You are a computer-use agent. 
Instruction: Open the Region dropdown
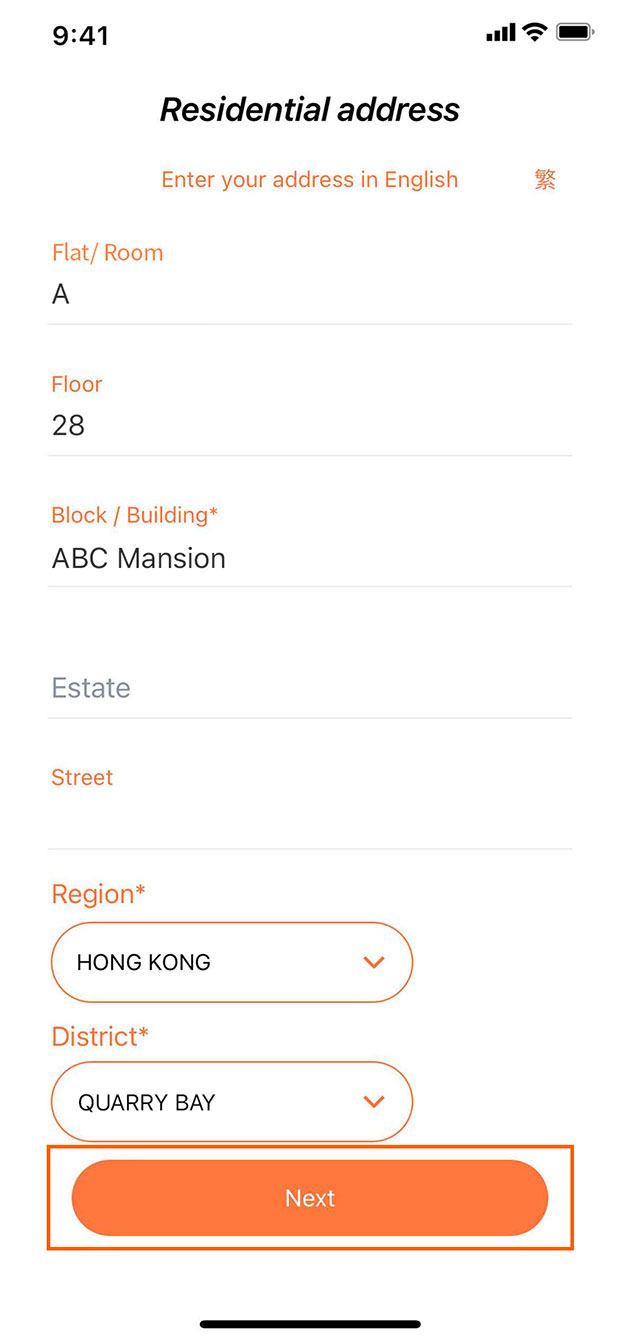click(231, 962)
